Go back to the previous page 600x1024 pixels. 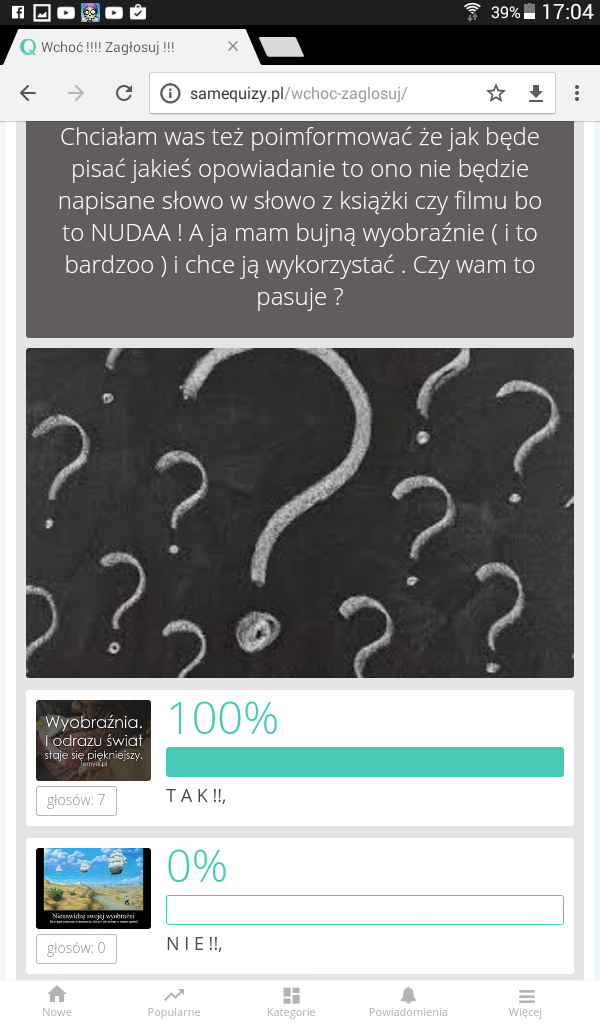pyautogui.click(x=28, y=93)
